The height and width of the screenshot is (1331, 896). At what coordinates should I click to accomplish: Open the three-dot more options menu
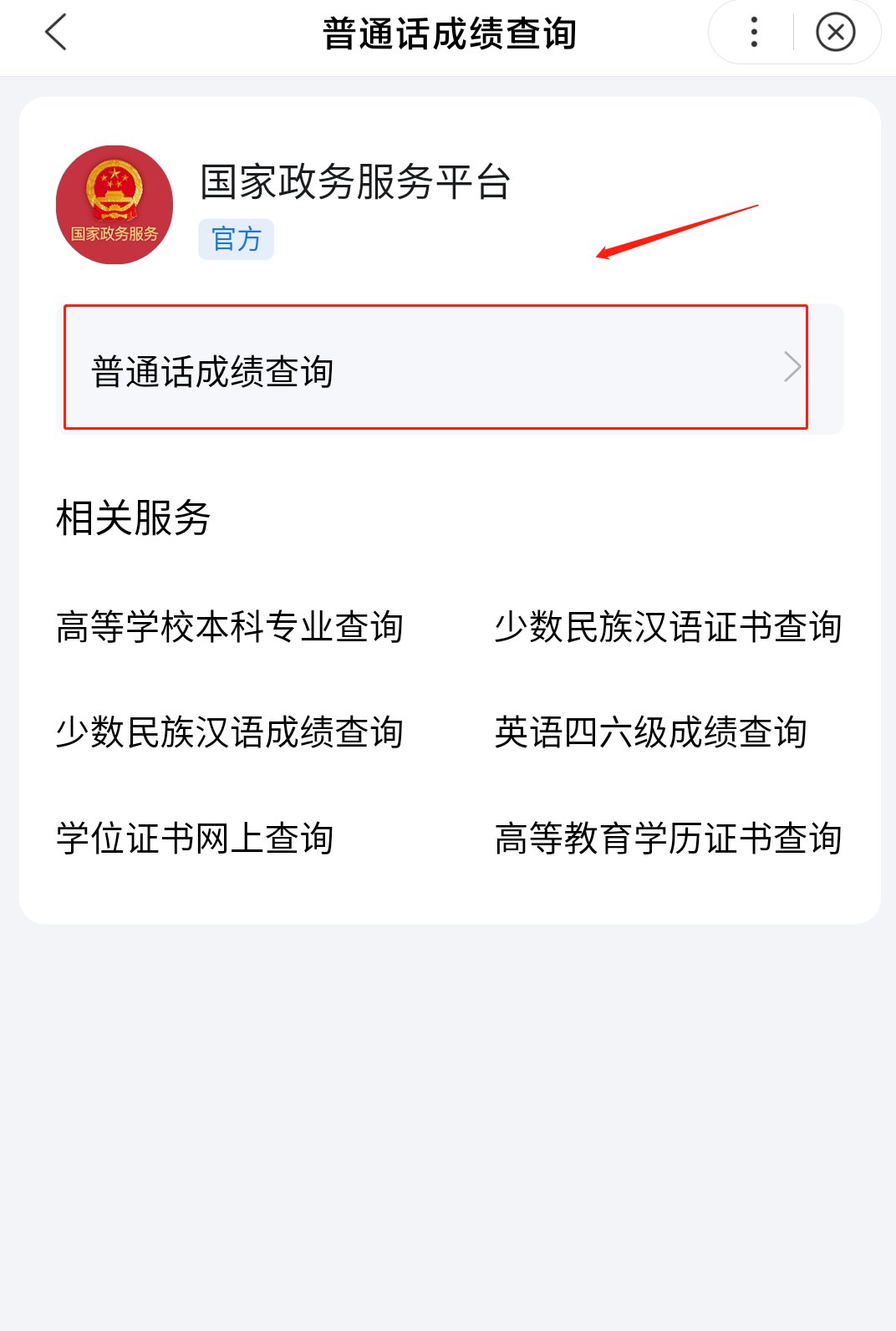(754, 33)
